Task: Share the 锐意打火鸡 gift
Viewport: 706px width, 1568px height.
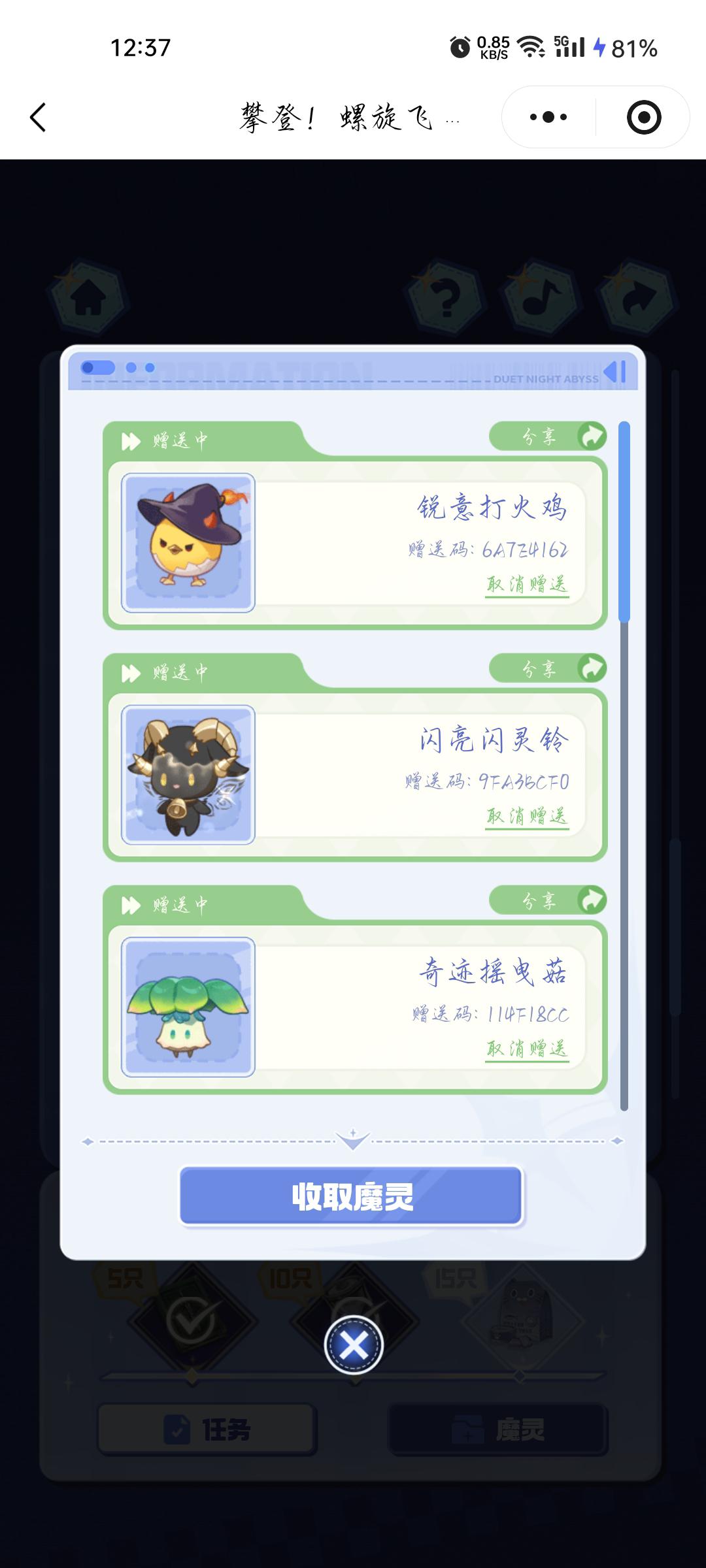Action: 548,436
